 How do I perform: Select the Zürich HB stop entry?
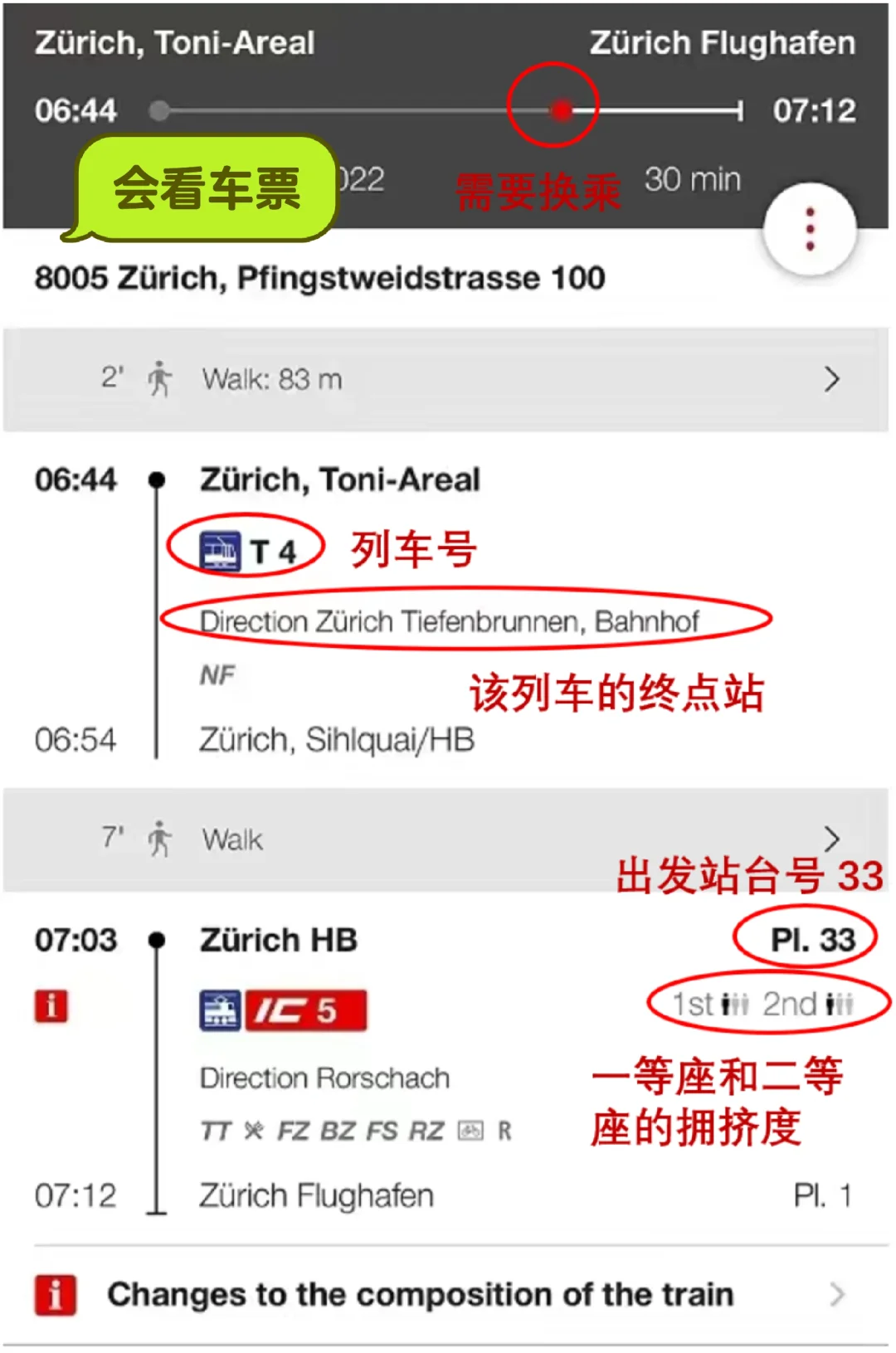(x=278, y=940)
